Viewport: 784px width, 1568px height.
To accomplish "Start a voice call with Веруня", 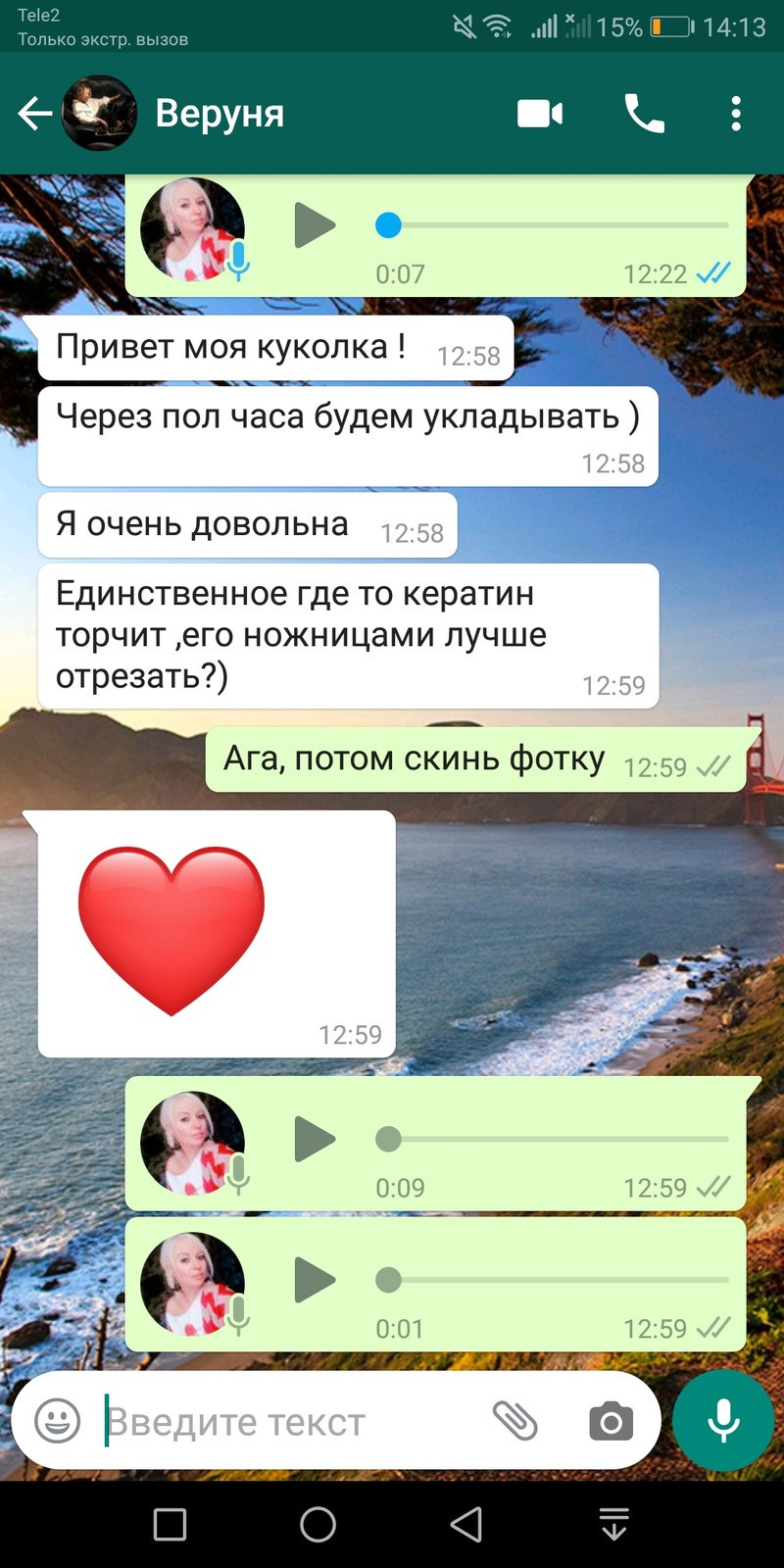I will coord(645,114).
